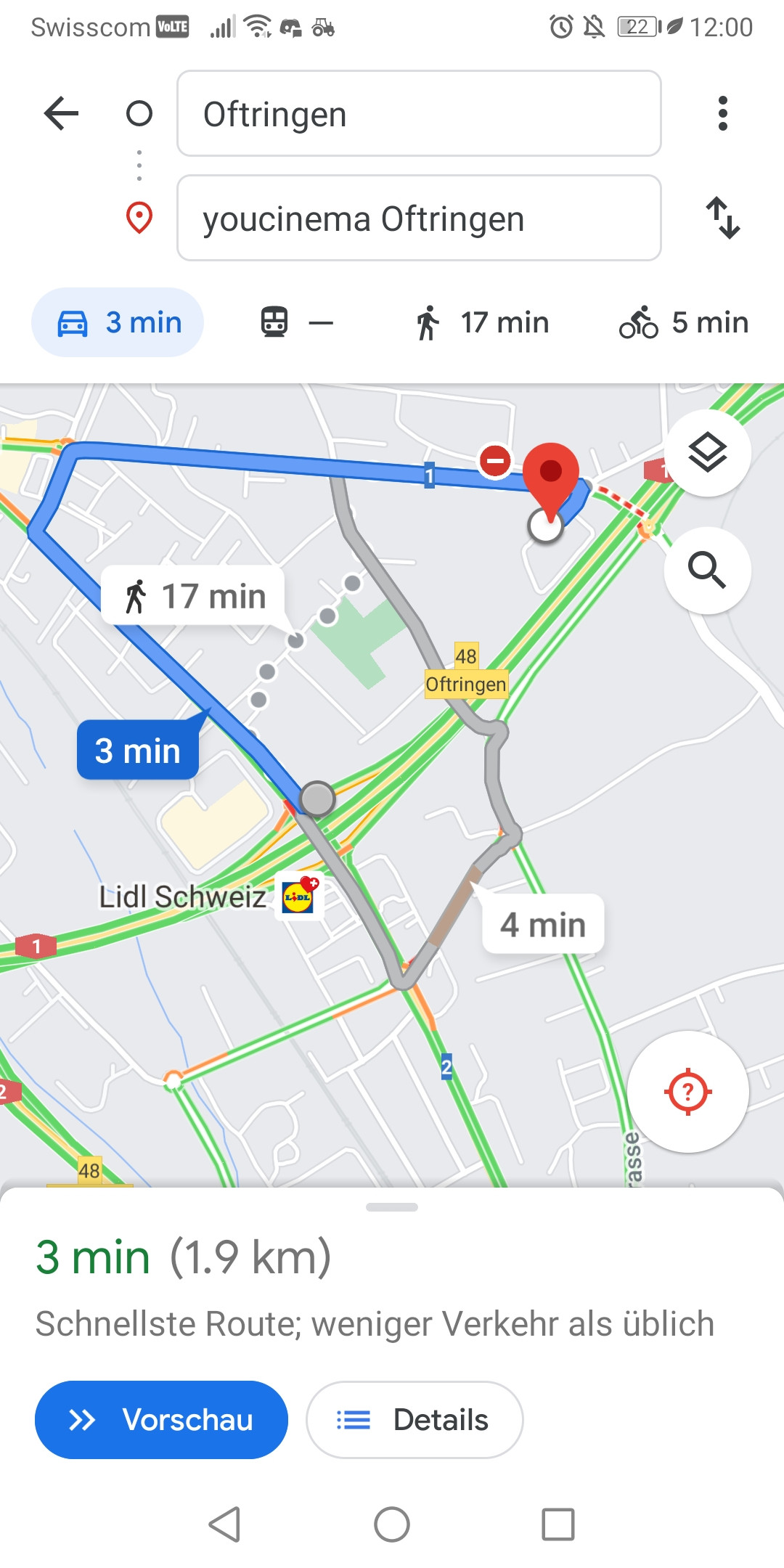Edit the Oftringen starting point field
Image resolution: width=784 pixels, height=1568 pixels.
pos(419,114)
